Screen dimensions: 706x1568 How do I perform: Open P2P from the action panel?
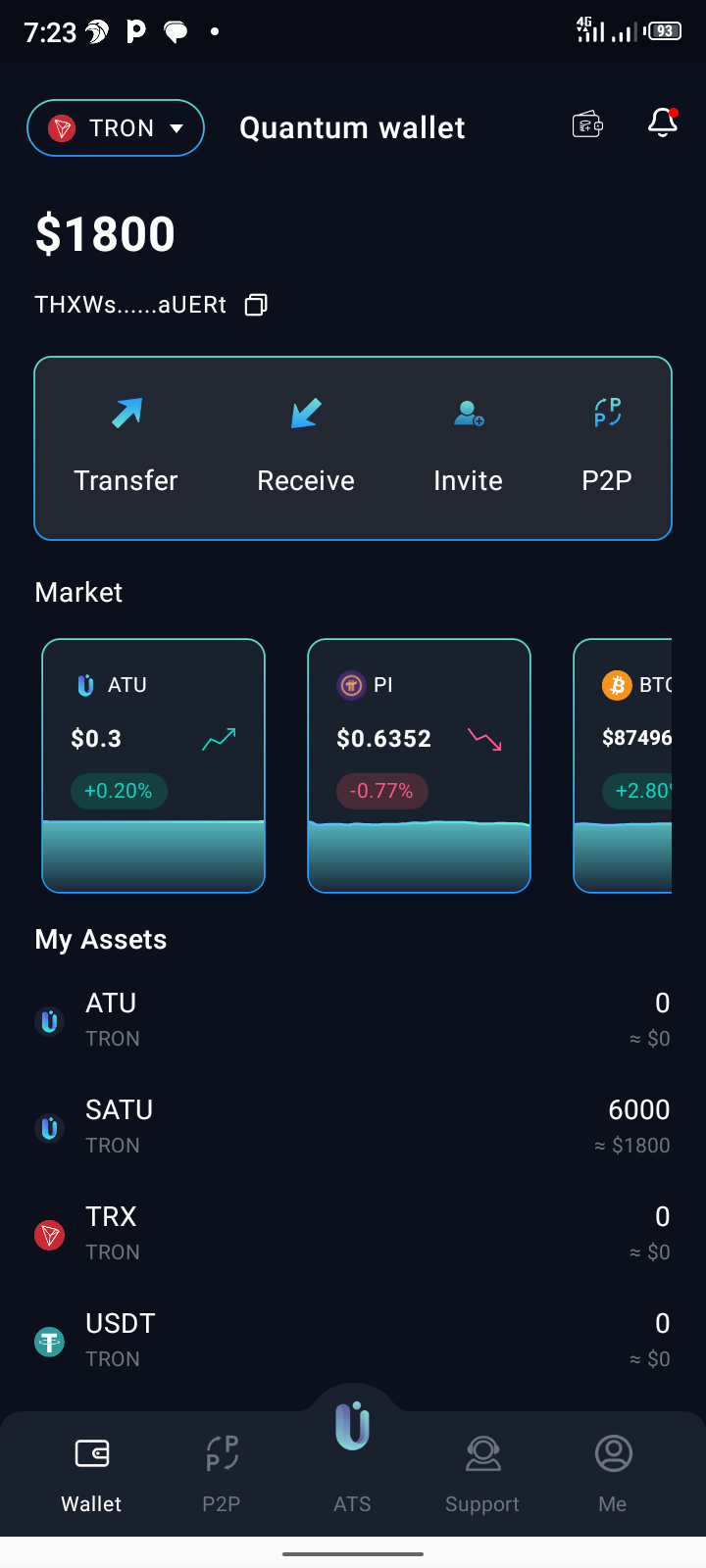pos(607,447)
